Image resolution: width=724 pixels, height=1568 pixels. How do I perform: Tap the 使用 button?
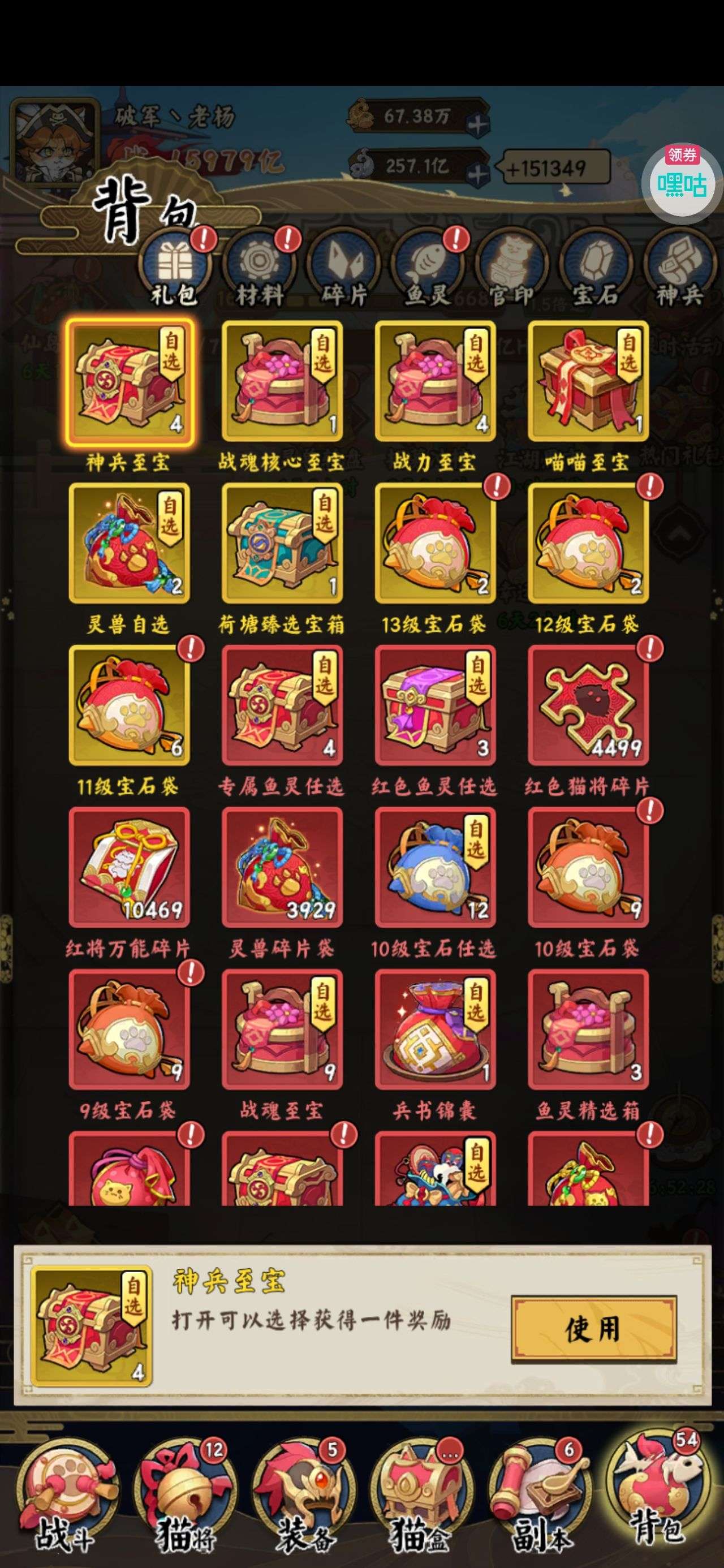593,1327
